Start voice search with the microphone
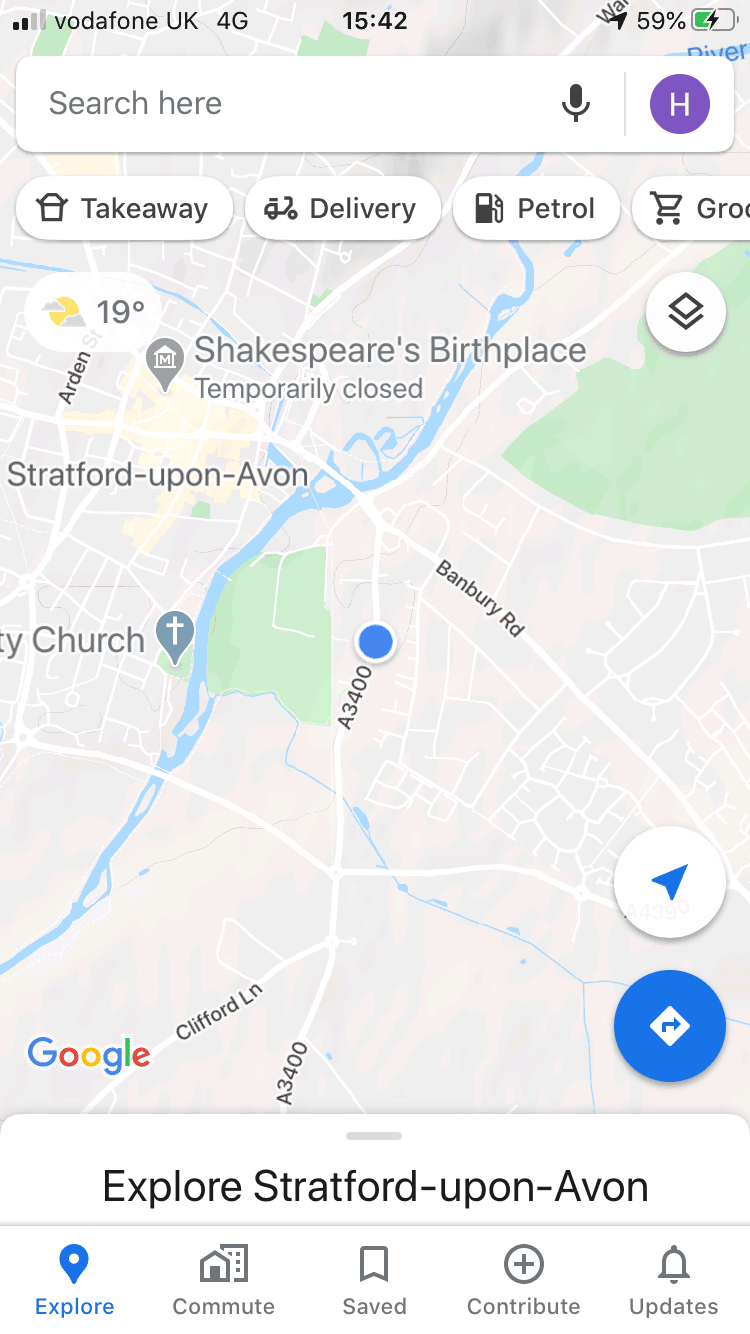 pos(575,104)
